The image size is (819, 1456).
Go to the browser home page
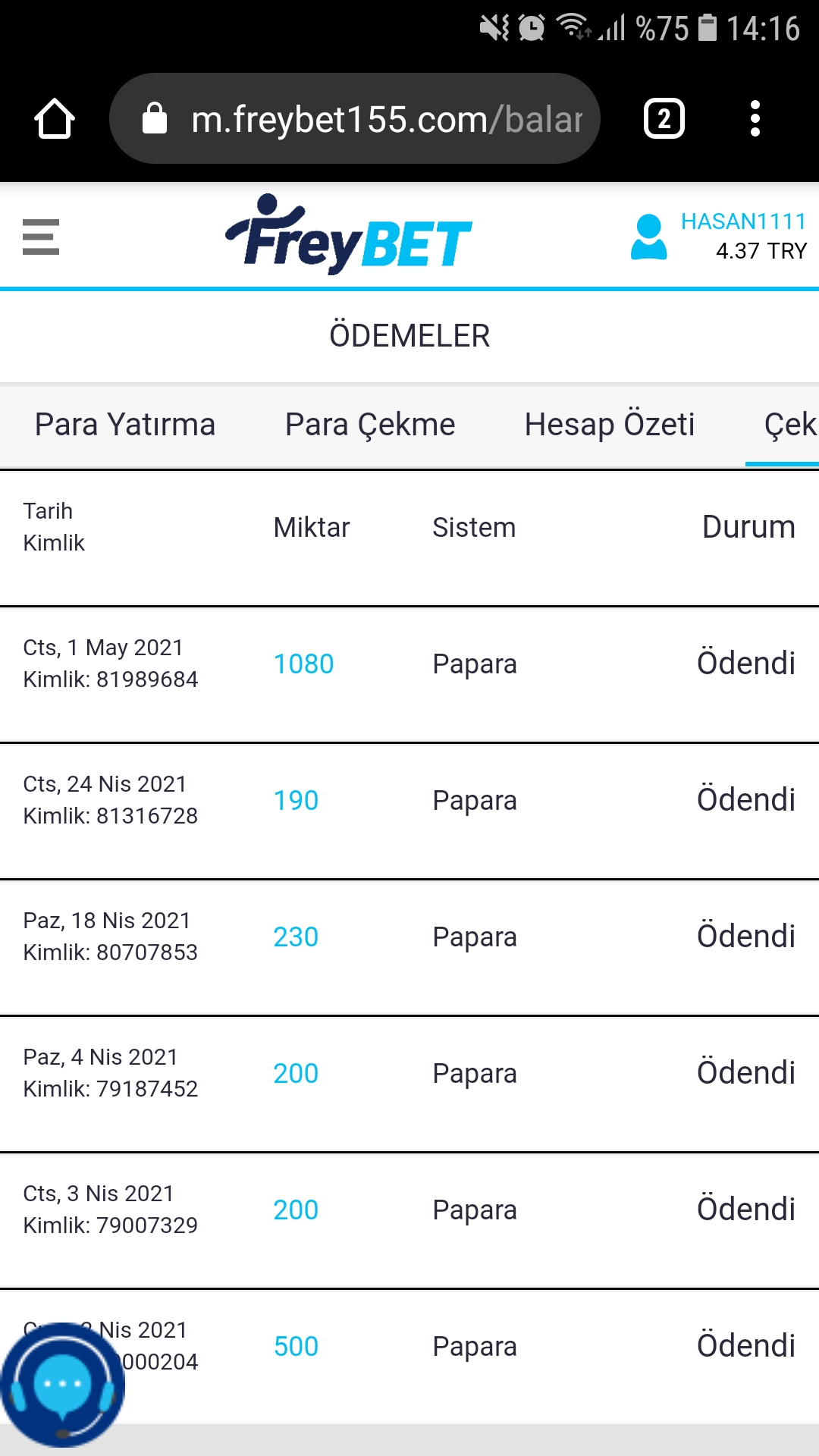click(55, 118)
